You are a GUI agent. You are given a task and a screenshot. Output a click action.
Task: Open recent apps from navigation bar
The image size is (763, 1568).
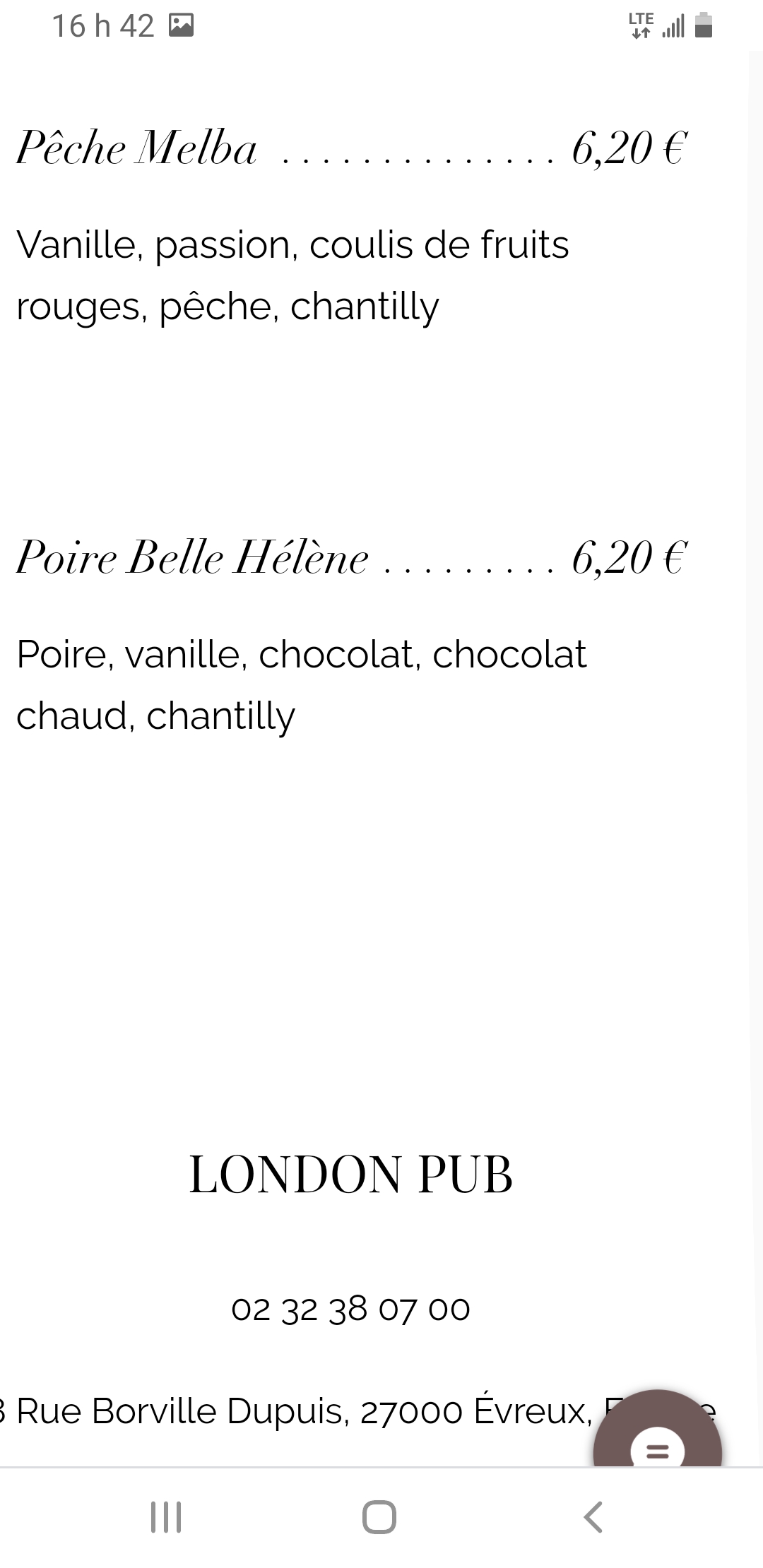click(x=166, y=1517)
